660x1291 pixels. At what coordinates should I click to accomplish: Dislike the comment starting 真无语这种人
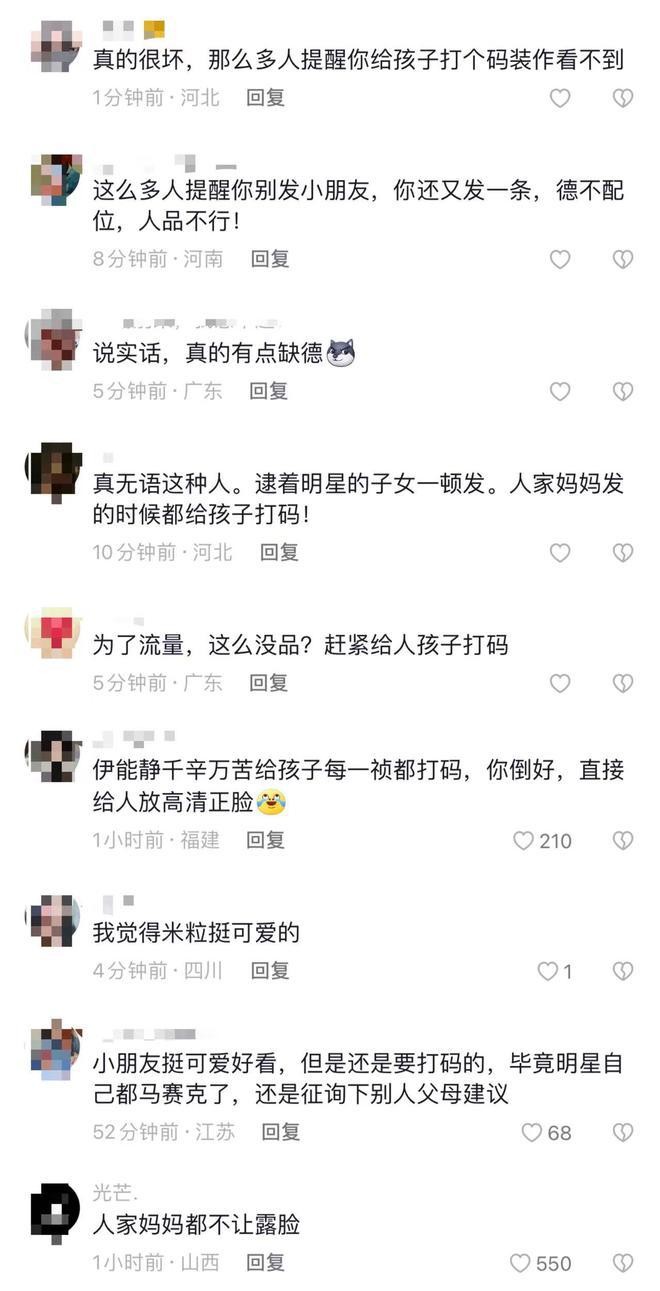[623, 552]
